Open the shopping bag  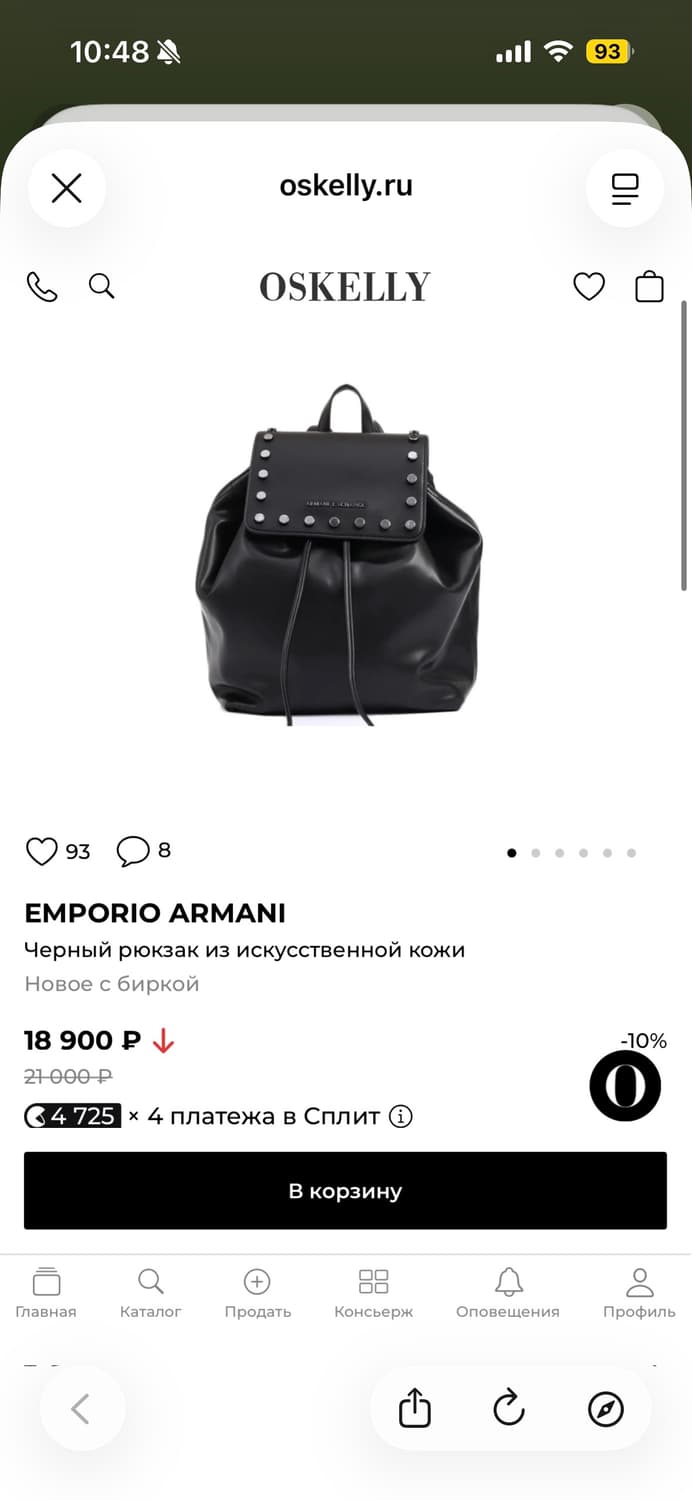649,287
